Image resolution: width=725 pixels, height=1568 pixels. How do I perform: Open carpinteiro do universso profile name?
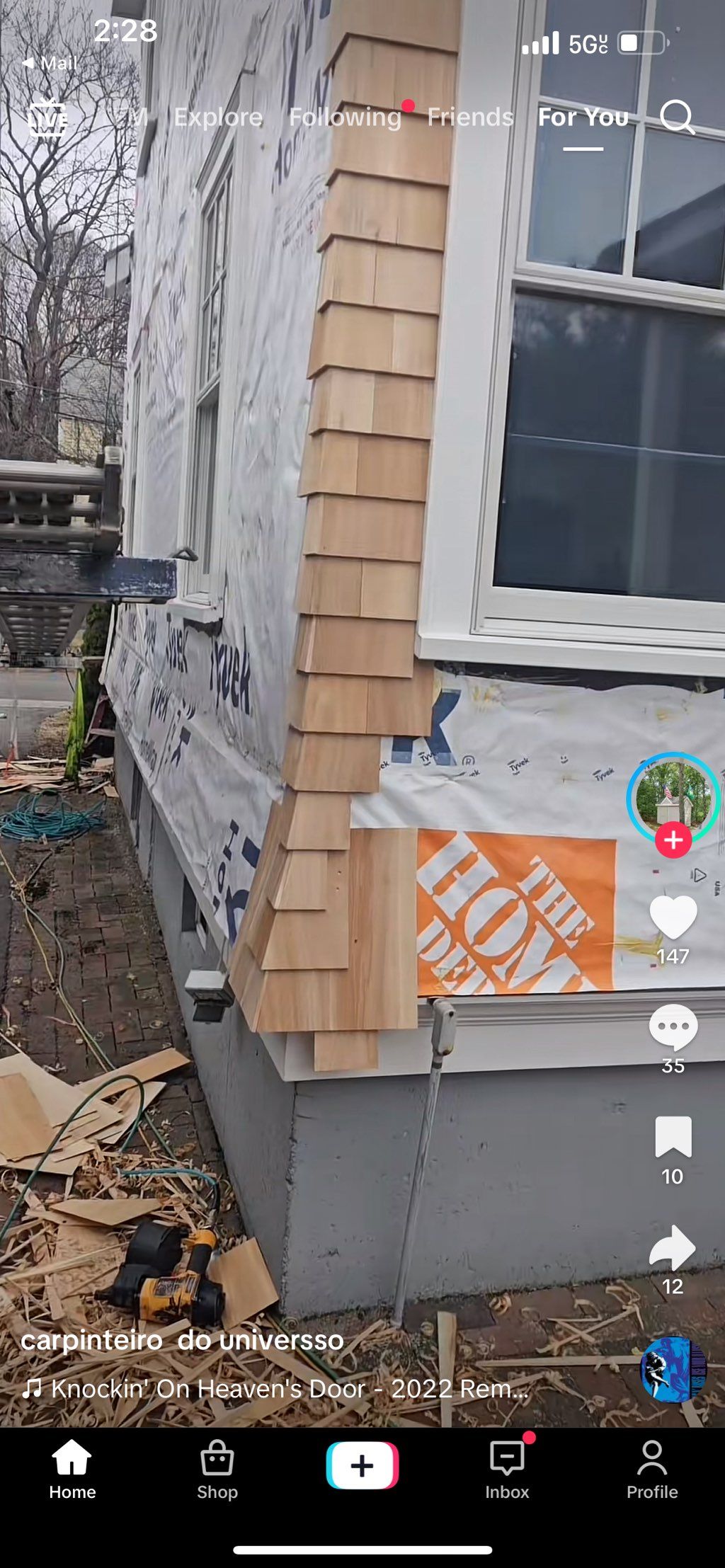[x=182, y=1339]
